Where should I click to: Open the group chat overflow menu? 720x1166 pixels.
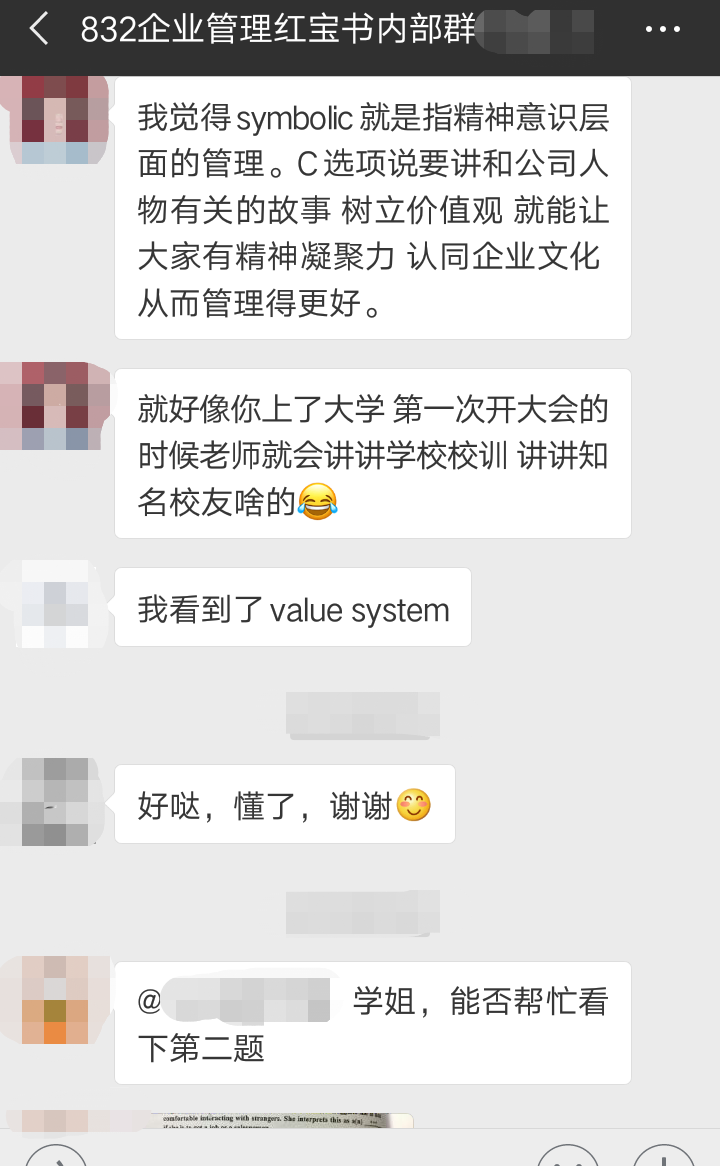point(662,30)
